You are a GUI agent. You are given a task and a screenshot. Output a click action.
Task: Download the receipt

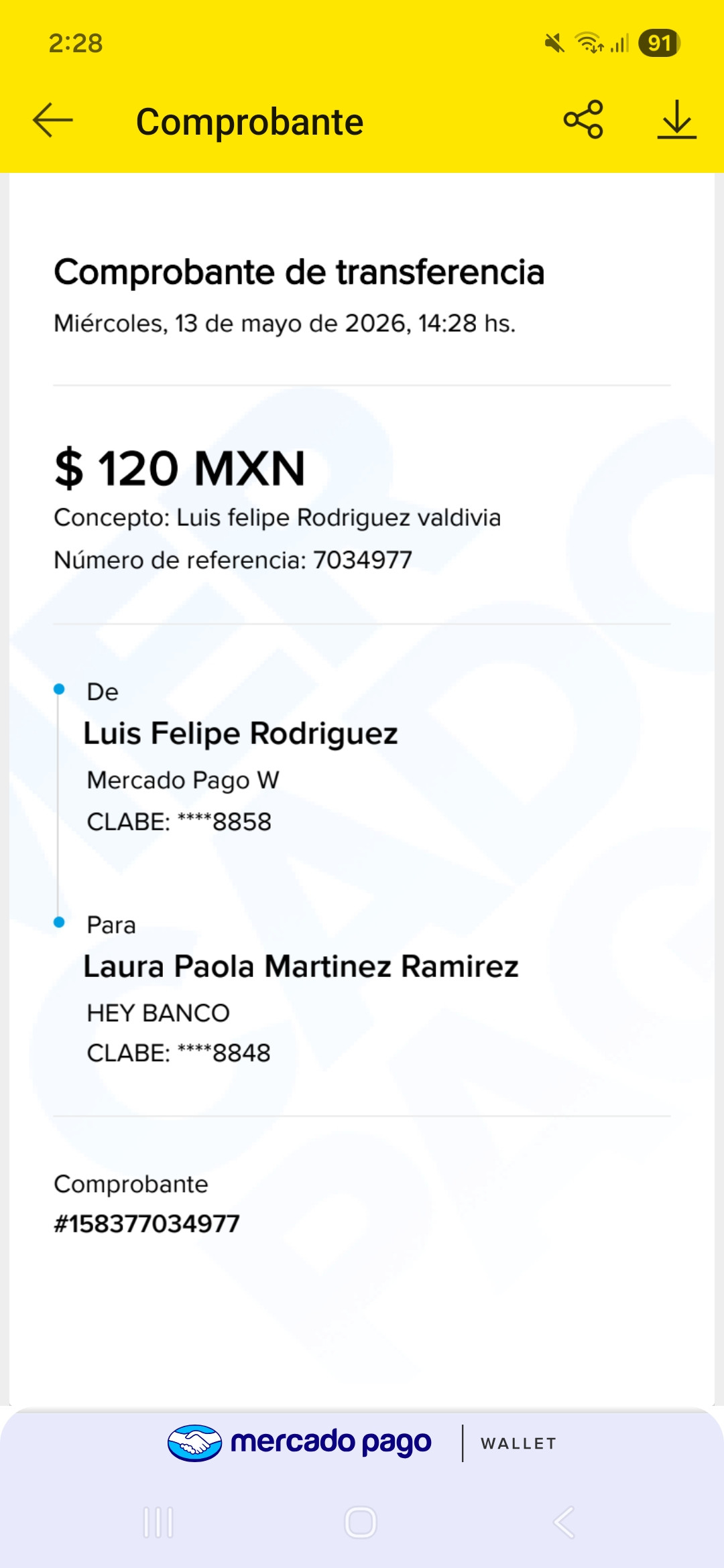click(676, 120)
